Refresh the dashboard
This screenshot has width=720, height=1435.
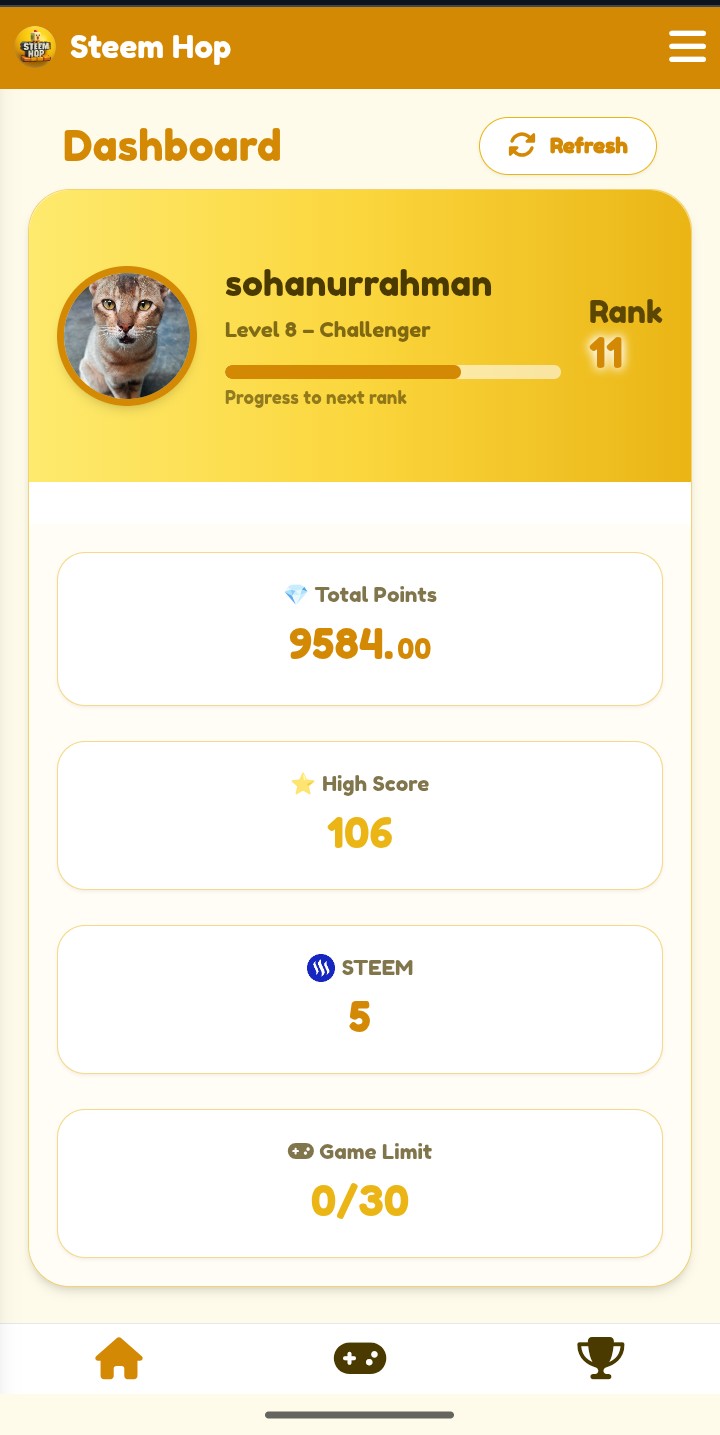tap(568, 146)
